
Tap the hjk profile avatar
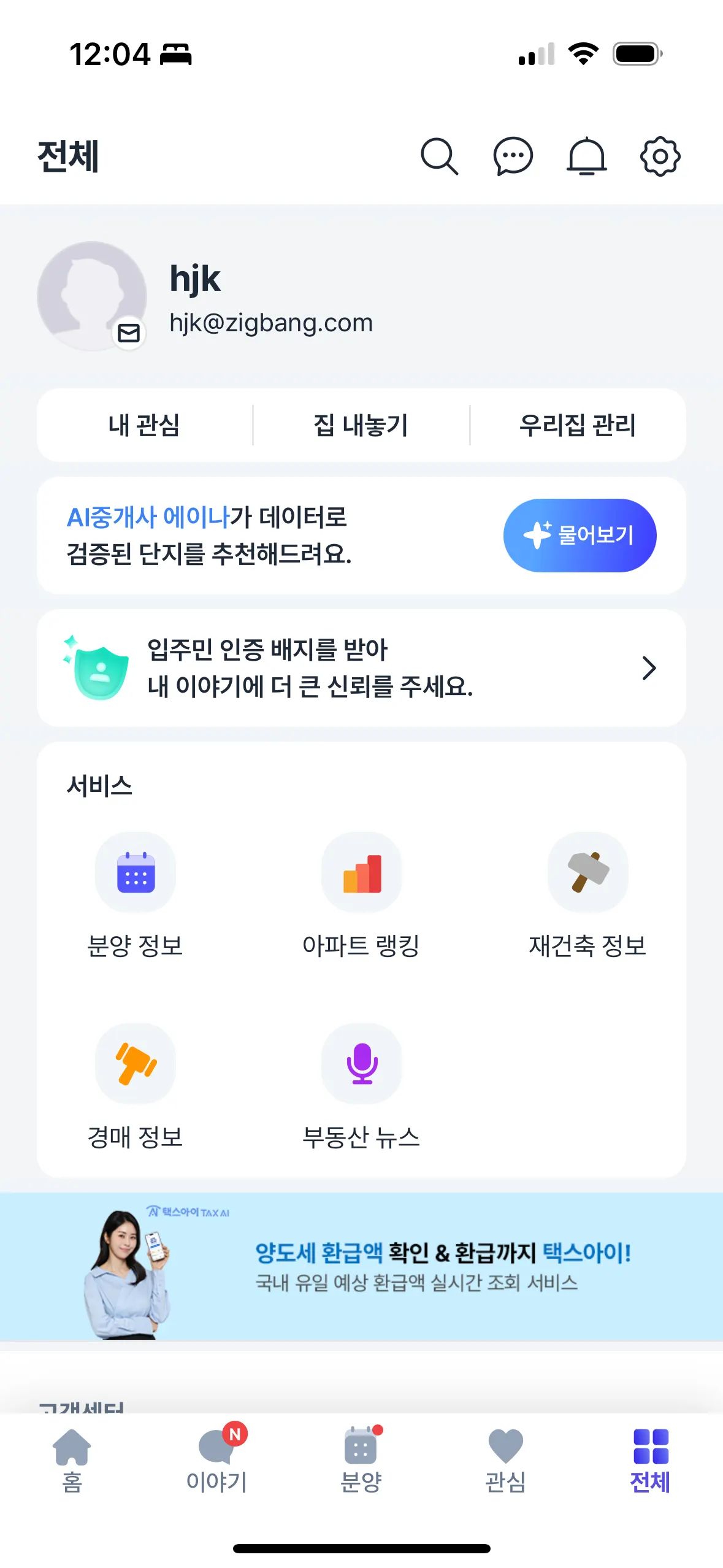tap(92, 296)
